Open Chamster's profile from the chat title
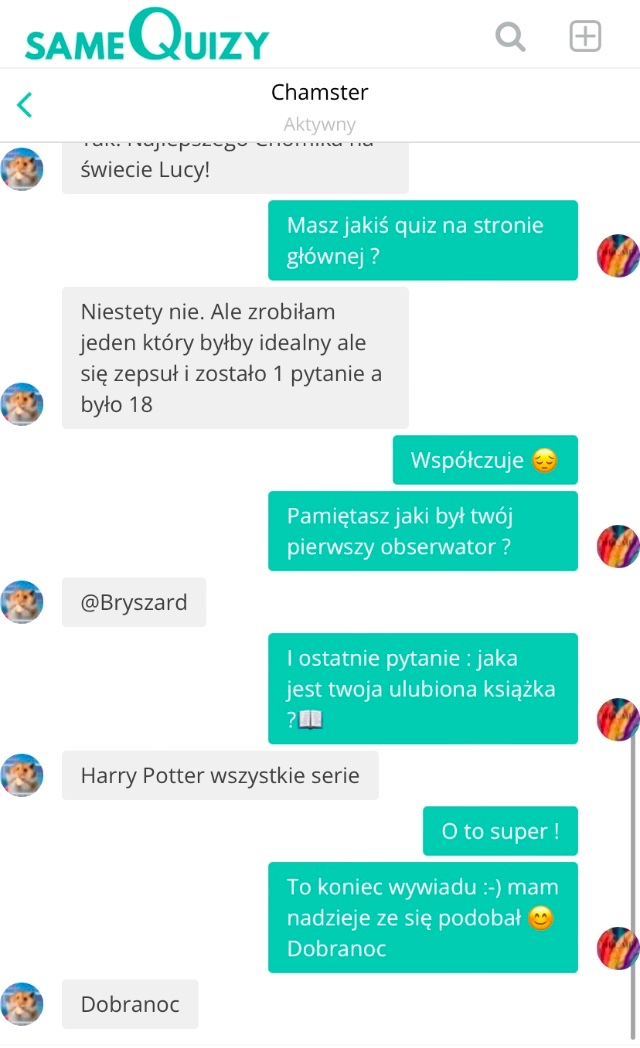Image resolution: width=640 pixels, height=1048 pixels. [320, 93]
